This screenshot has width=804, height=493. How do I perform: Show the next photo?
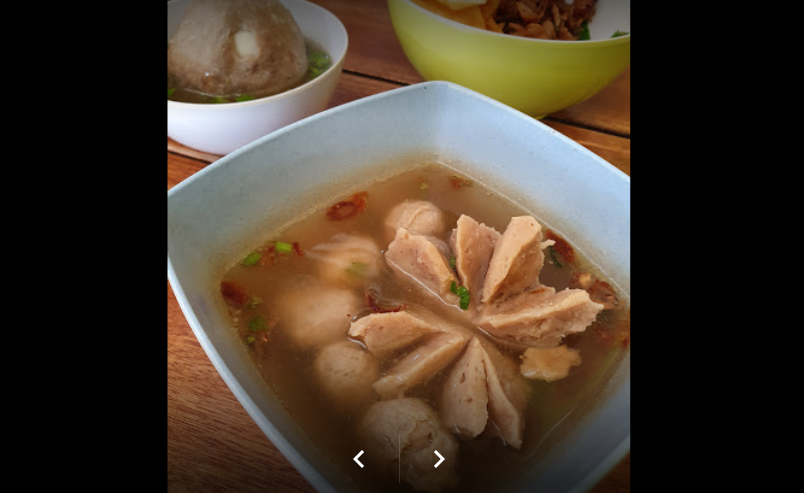[438, 459]
